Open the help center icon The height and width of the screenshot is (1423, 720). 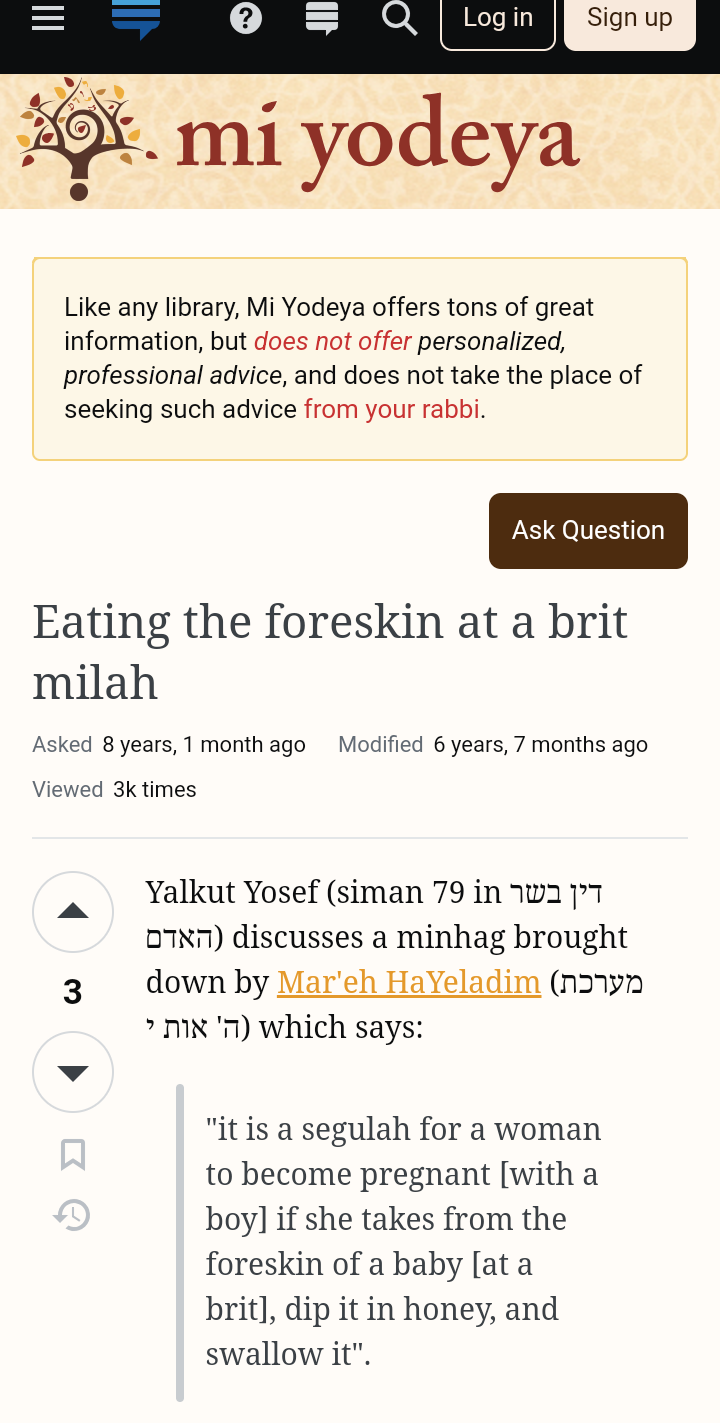[246, 18]
